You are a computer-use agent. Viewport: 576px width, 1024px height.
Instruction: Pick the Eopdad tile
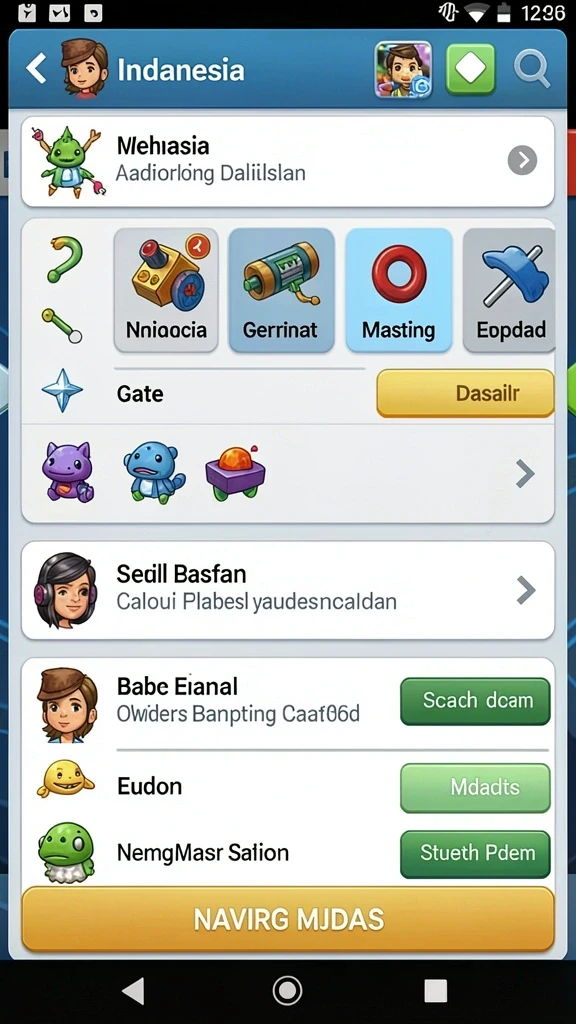tap(509, 290)
